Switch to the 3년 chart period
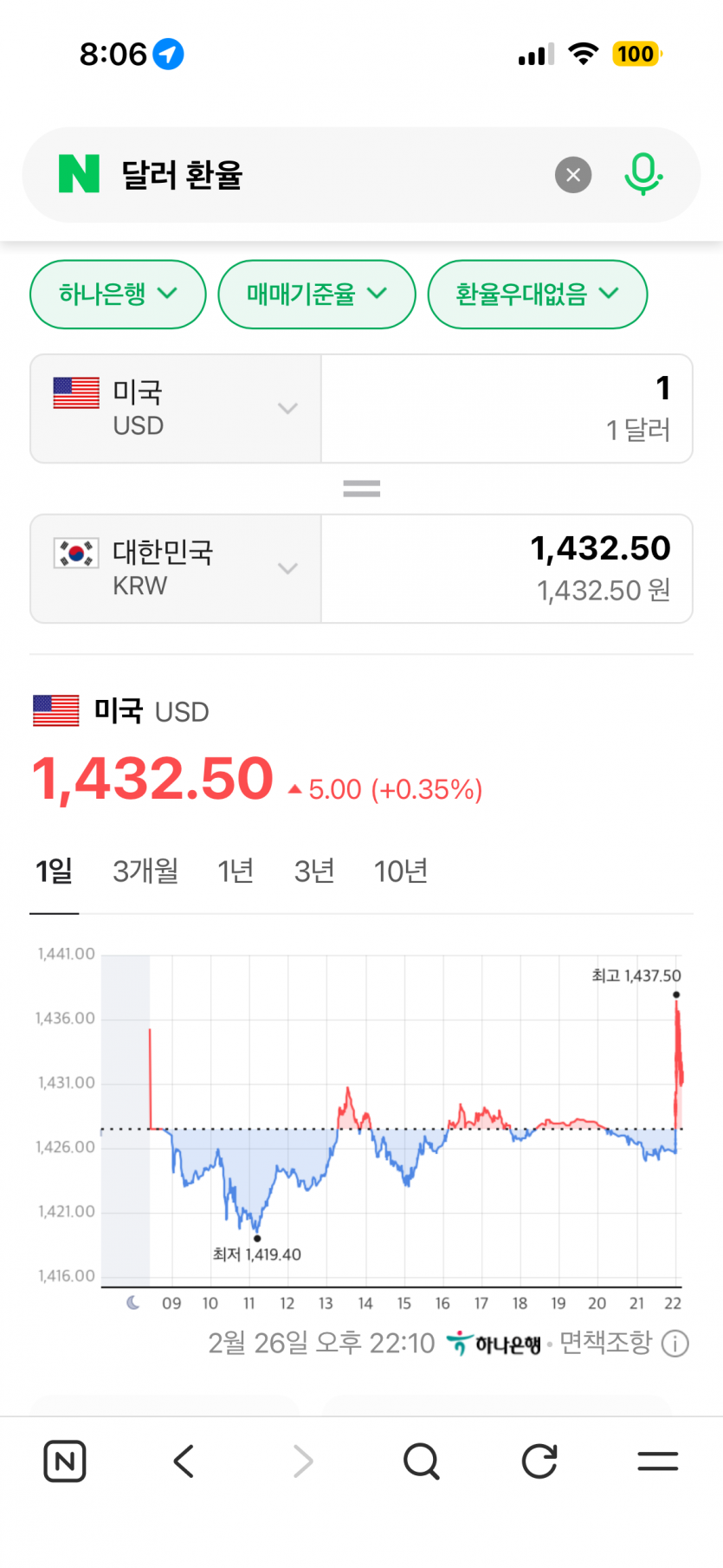Screen dimensions: 723x1568 [314, 871]
